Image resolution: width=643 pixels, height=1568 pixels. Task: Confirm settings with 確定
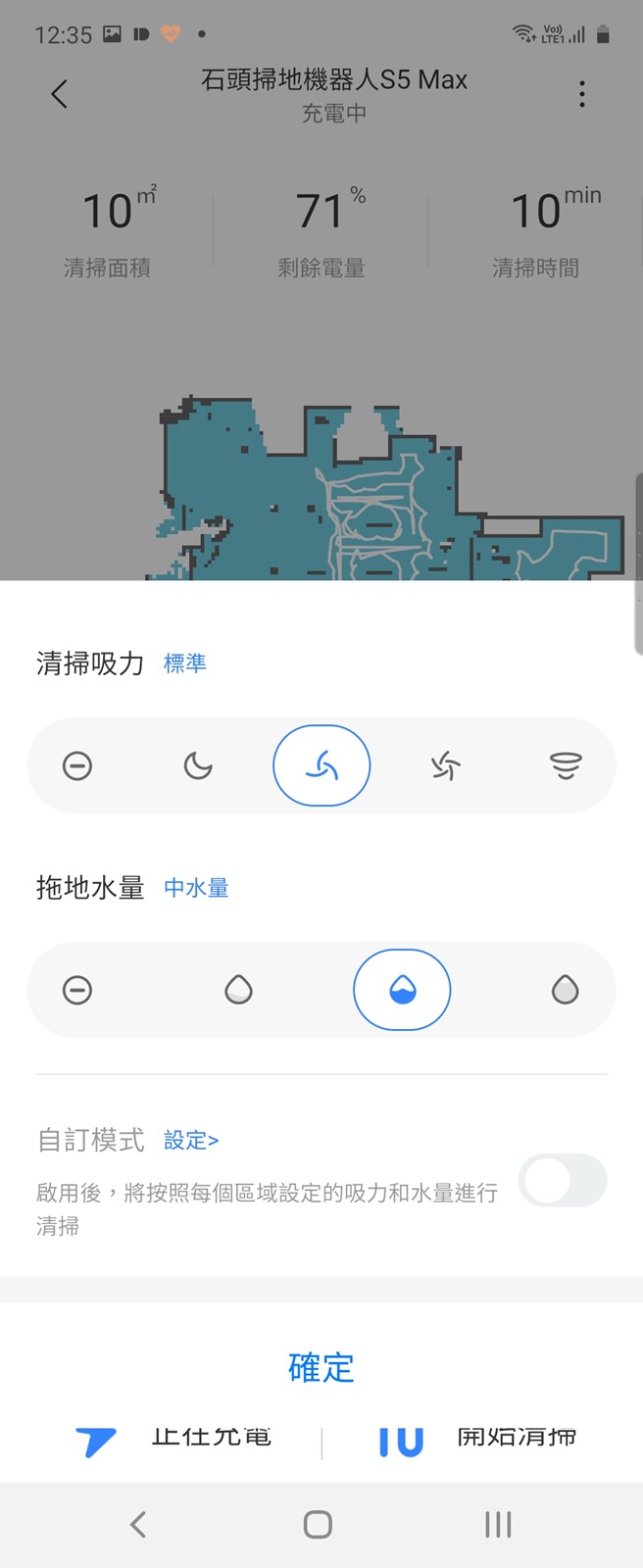tap(321, 1367)
